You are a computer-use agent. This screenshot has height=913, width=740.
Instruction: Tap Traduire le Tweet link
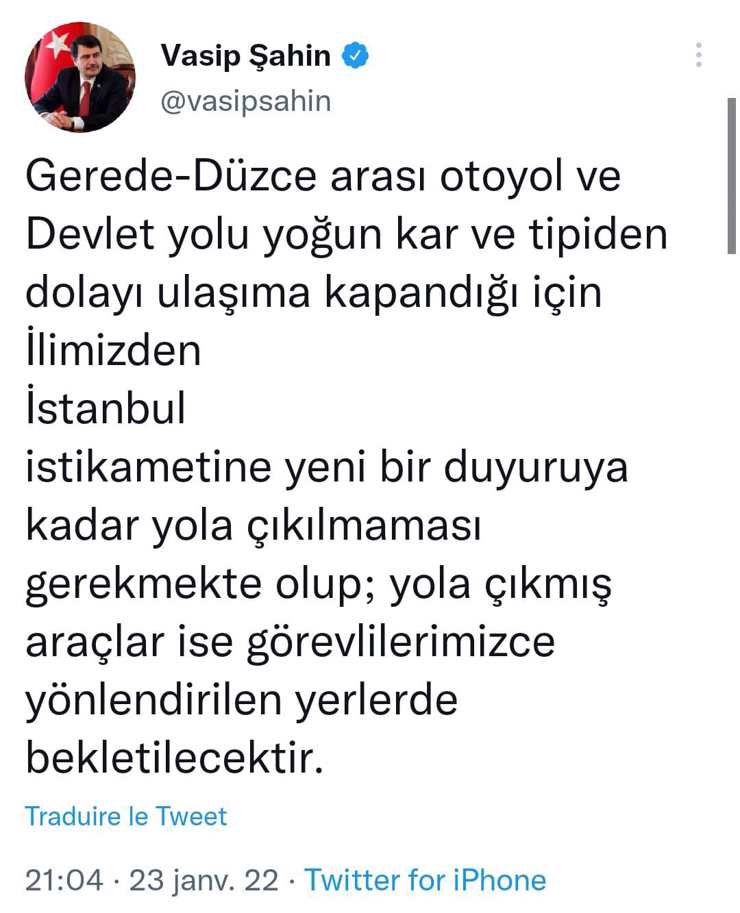pyautogui.click(x=126, y=816)
